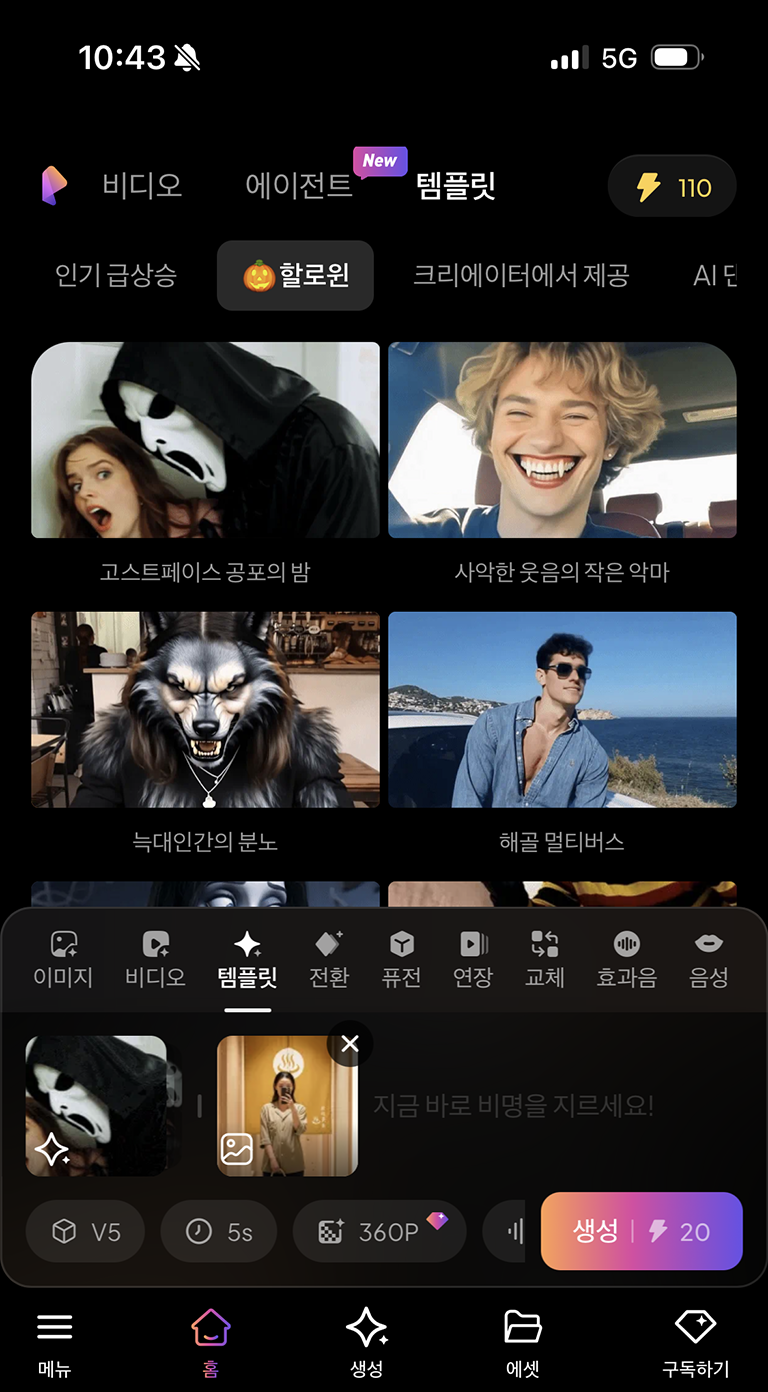768x1392 pixels.
Task: Tap 생성 to generate for 20 credits
Action: pos(641,1231)
